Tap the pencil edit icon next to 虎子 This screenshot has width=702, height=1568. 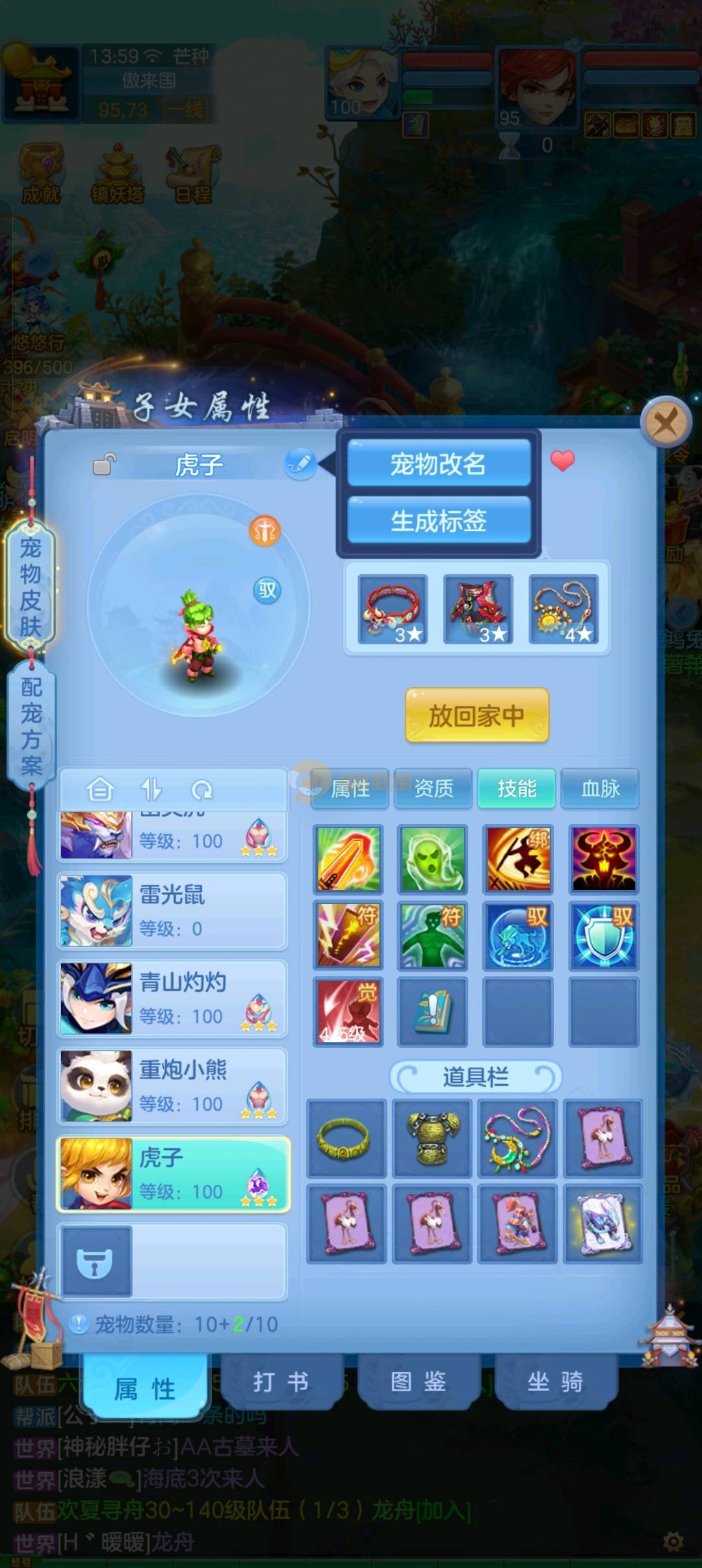300,464
